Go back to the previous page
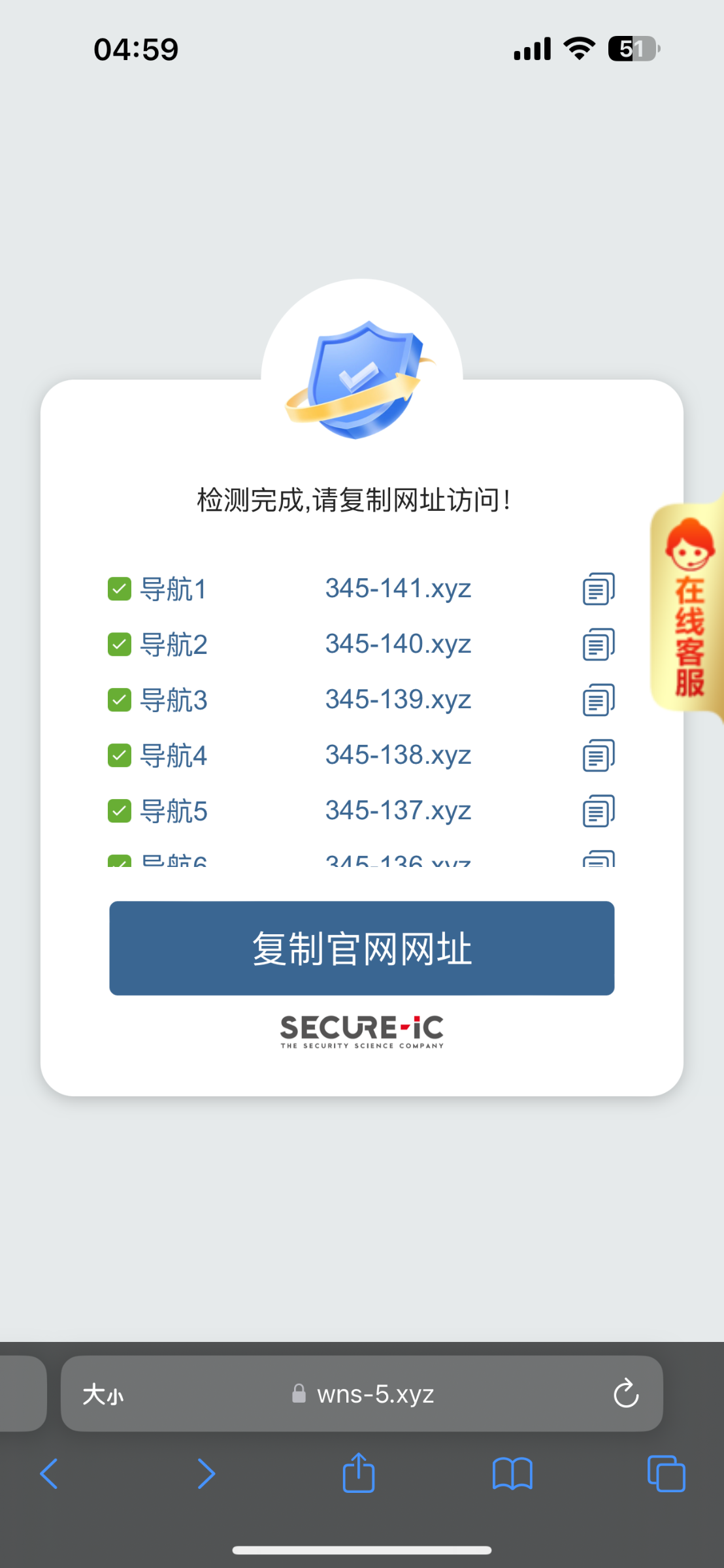Screen dimensions: 724x1568 click(x=49, y=1474)
